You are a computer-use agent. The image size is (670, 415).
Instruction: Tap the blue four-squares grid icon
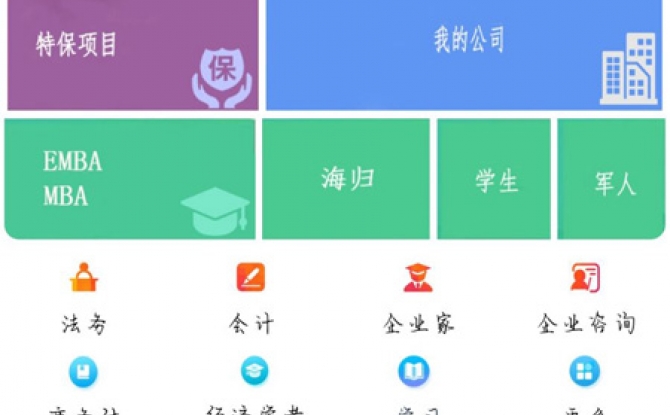[584, 372]
